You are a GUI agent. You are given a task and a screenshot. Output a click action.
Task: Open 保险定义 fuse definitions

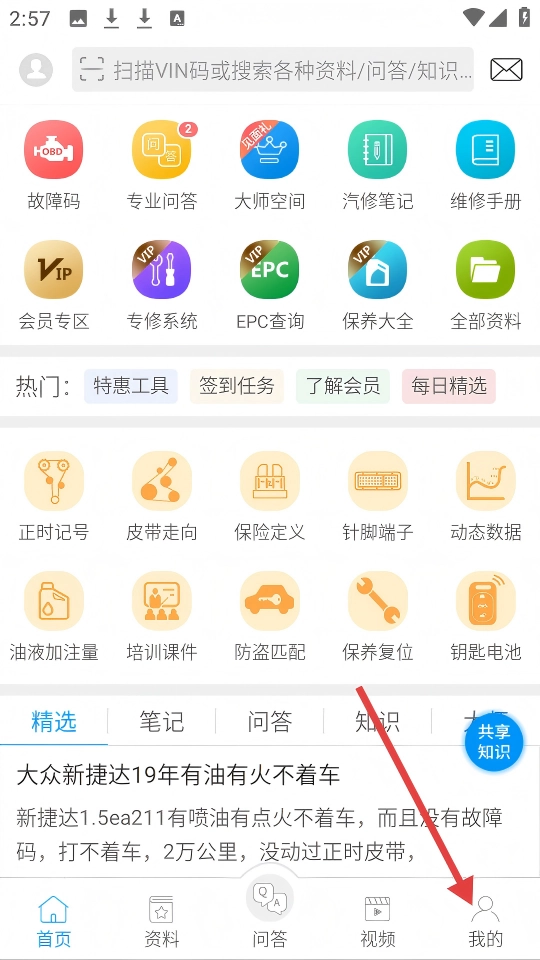(269, 497)
